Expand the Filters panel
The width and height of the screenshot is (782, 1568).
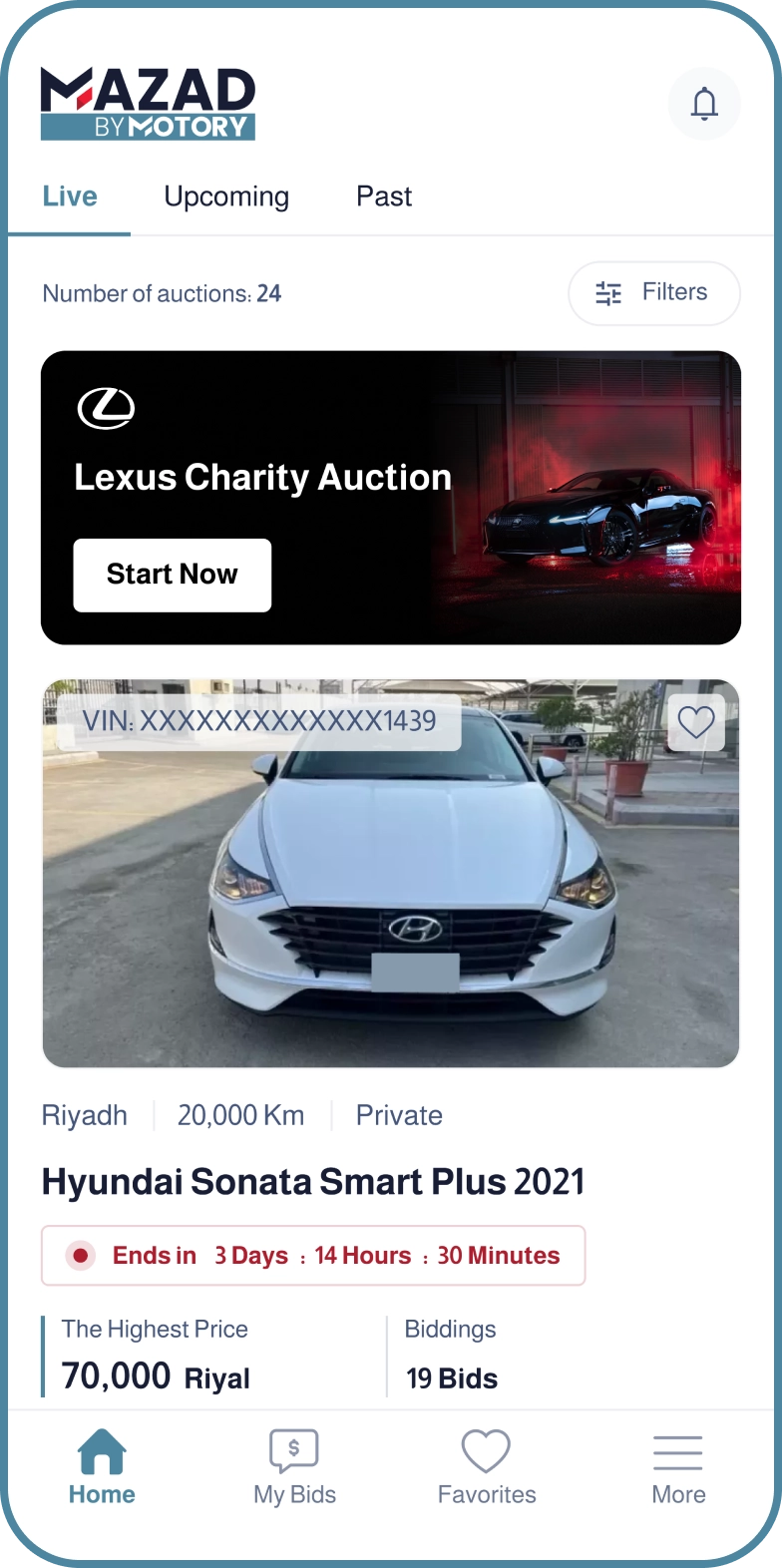[x=654, y=293]
